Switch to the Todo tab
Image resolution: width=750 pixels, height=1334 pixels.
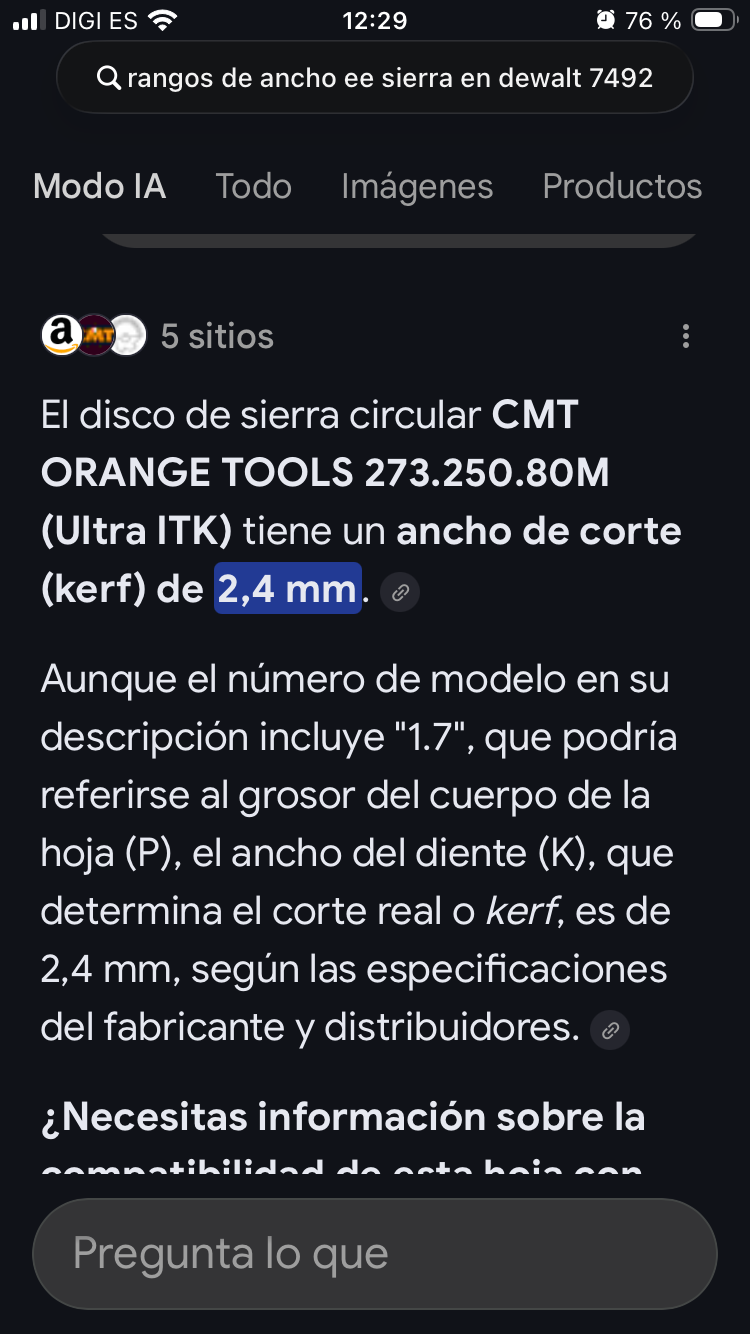tap(254, 186)
